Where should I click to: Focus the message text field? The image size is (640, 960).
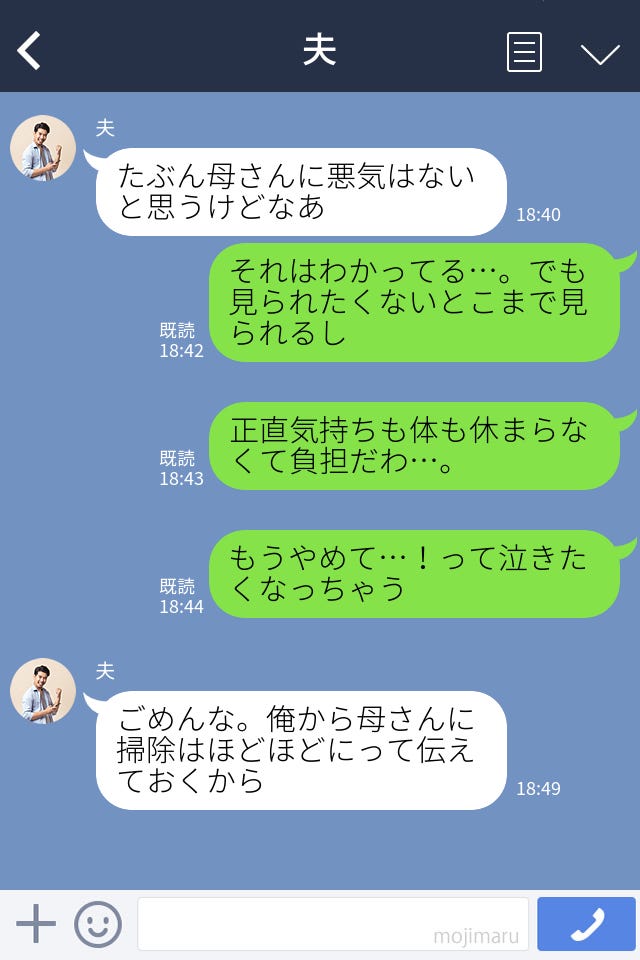(x=332, y=923)
